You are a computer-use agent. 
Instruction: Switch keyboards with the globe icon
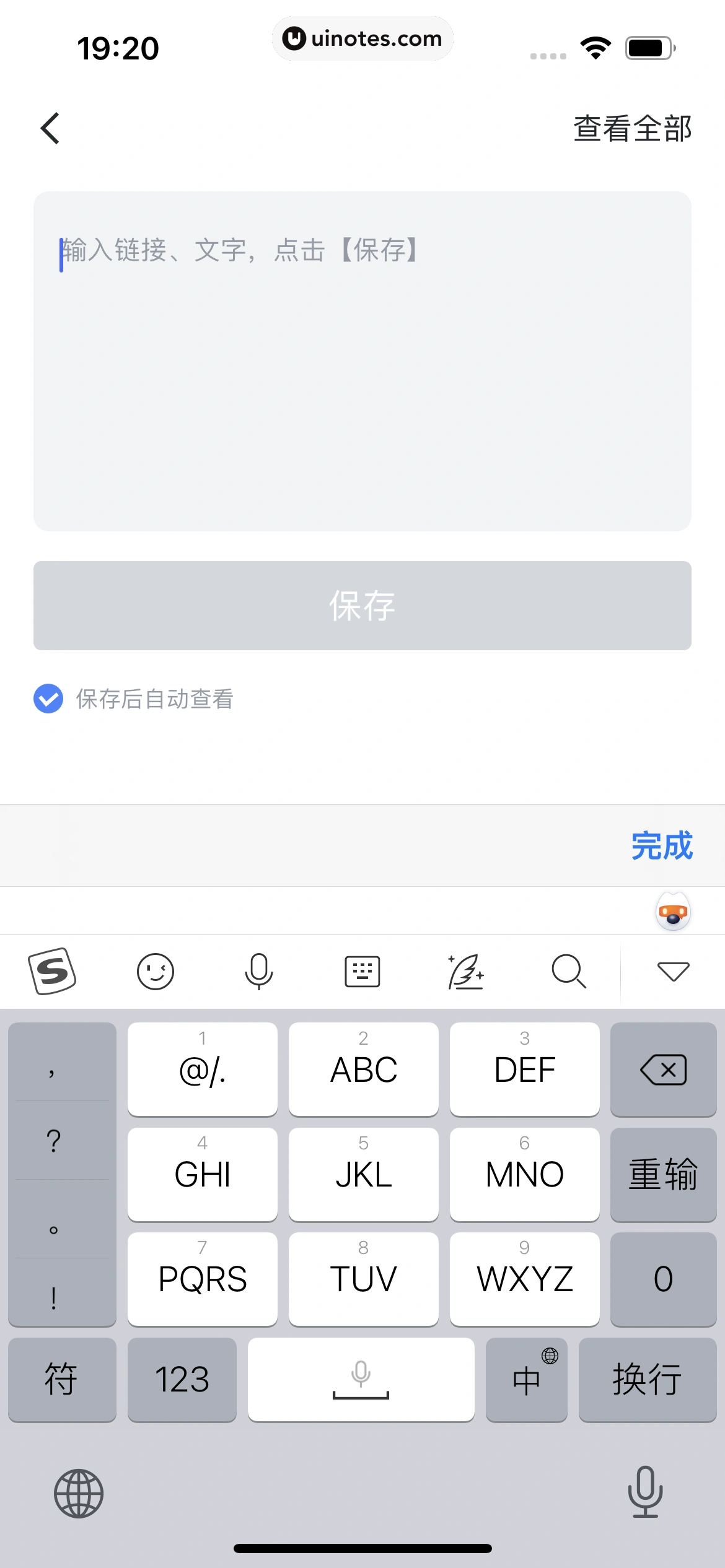pos(79,1493)
